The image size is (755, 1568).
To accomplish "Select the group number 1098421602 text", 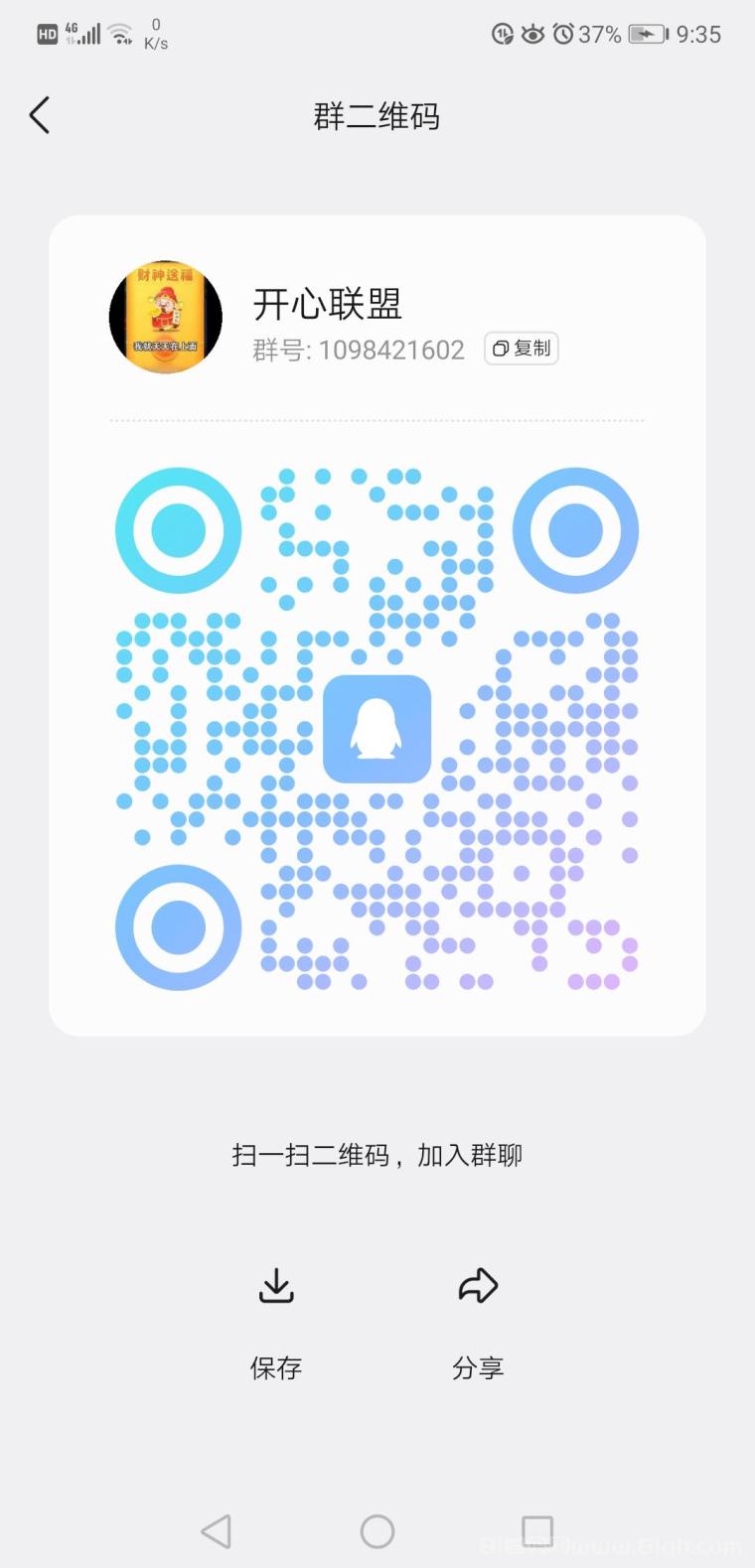I will click(x=391, y=349).
